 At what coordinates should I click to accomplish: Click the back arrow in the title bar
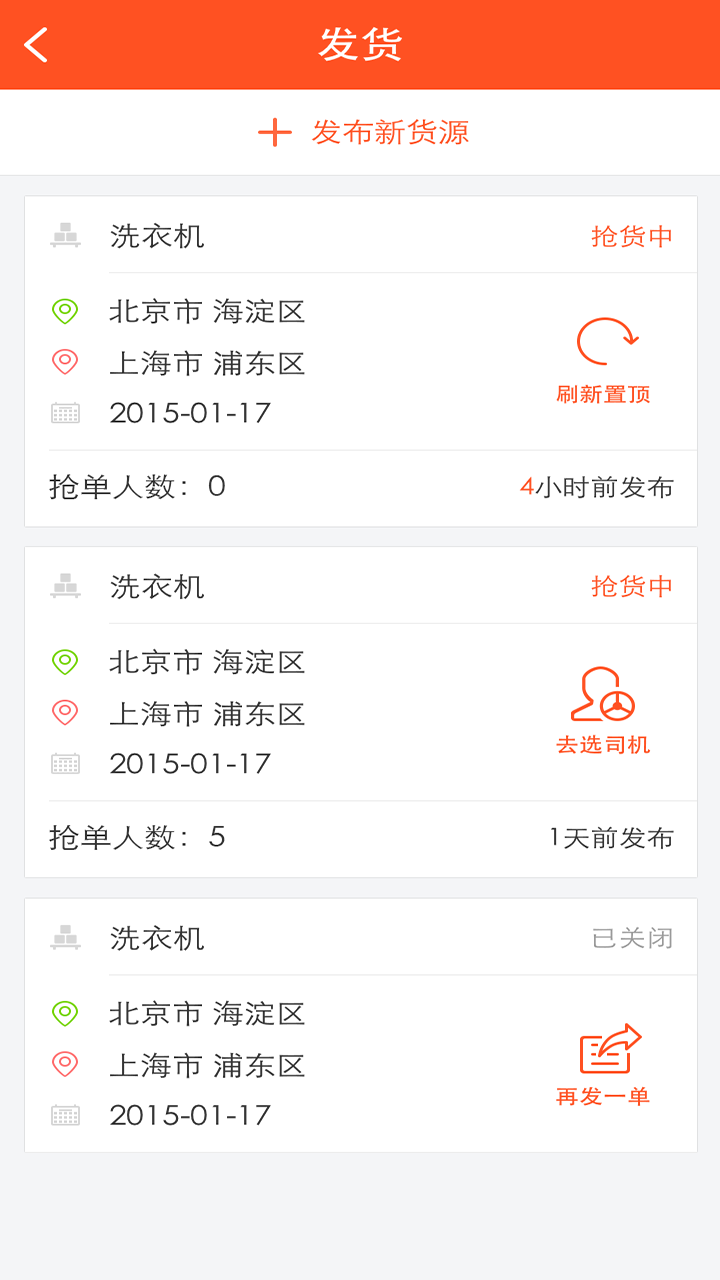(x=36, y=45)
